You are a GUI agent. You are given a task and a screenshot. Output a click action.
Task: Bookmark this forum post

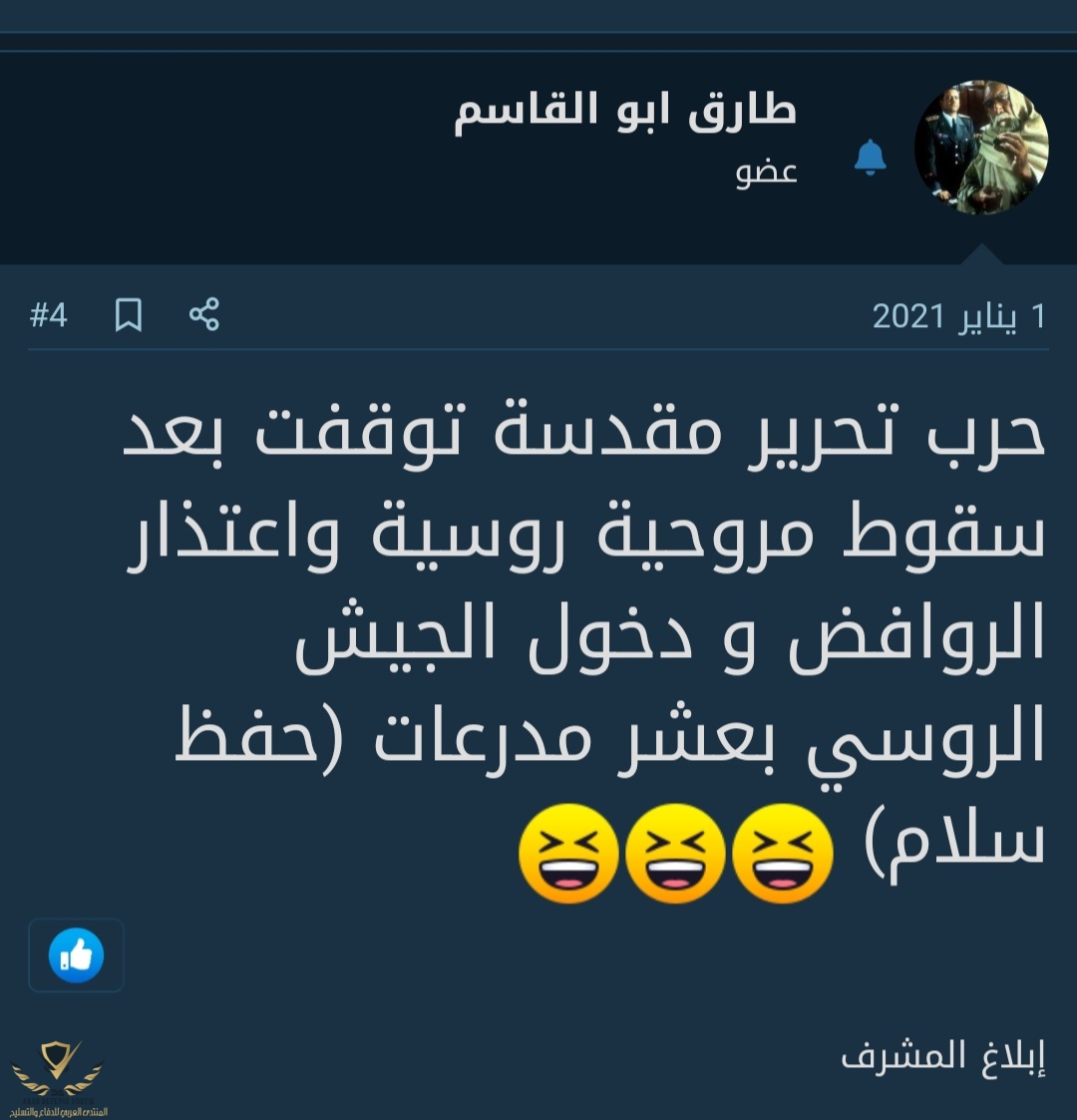[129, 315]
